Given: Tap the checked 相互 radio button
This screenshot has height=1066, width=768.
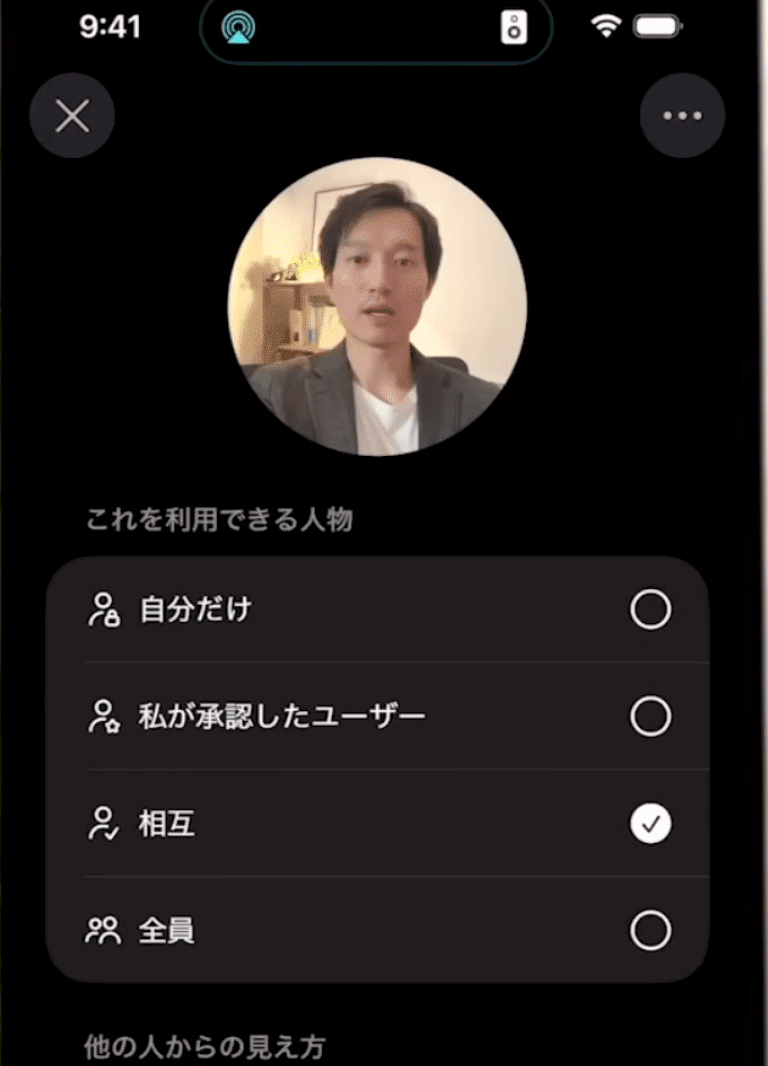Looking at the screenshot, I should click(651, 820).
